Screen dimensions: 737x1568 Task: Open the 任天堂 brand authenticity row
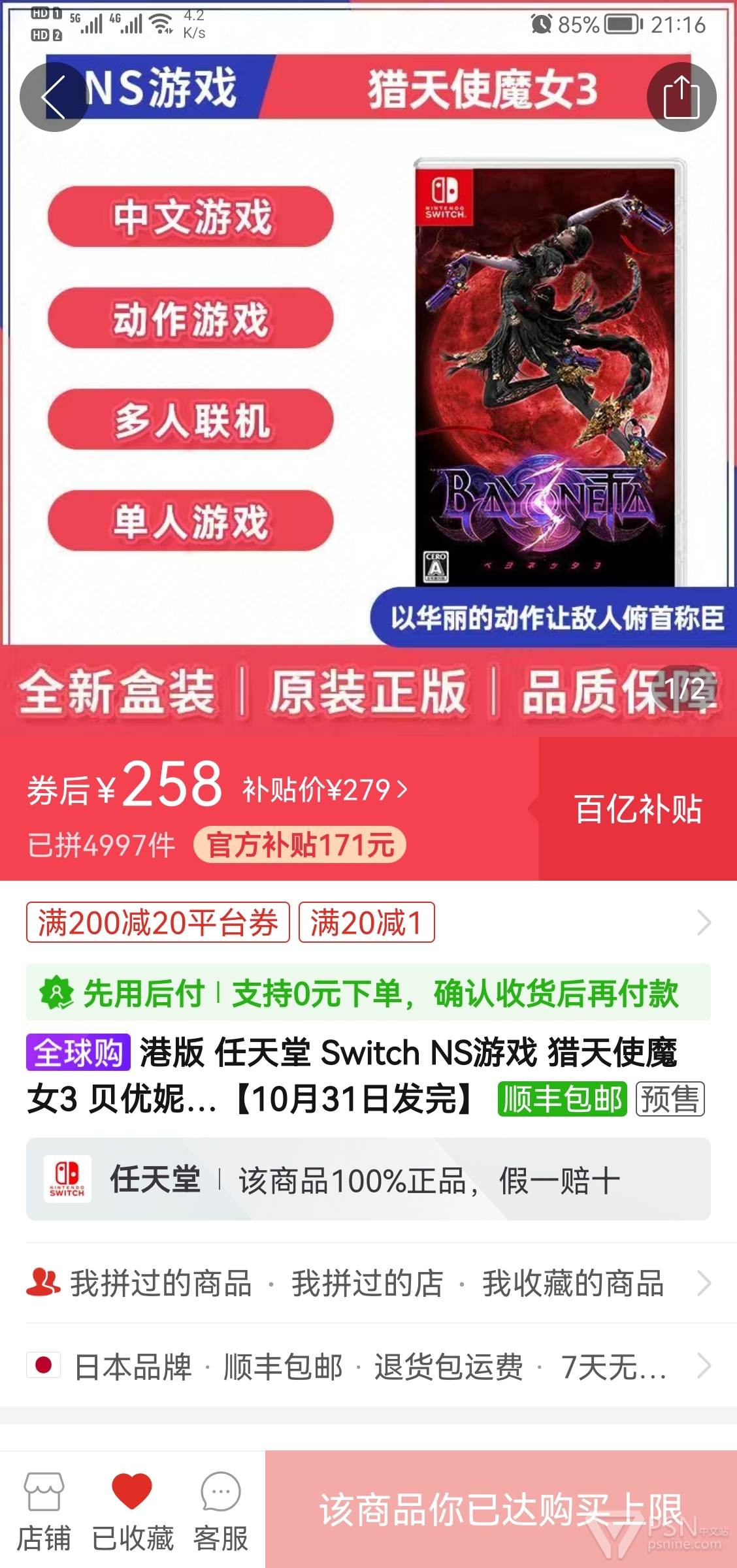(x=368, y=1179)
